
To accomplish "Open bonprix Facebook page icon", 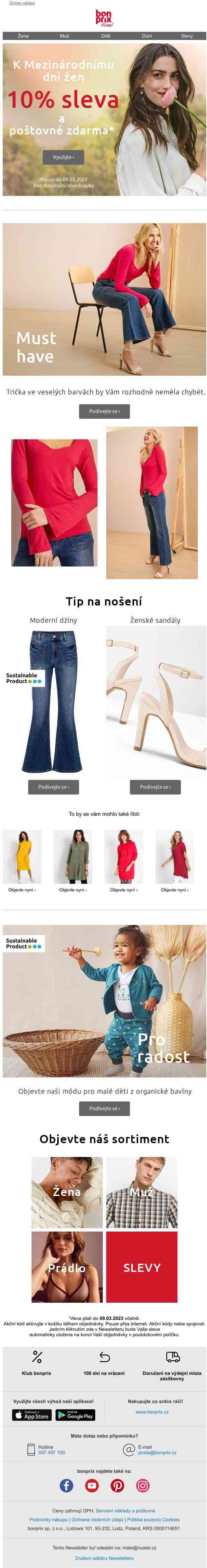I will pyautogui.click(x=67, y=1486).
